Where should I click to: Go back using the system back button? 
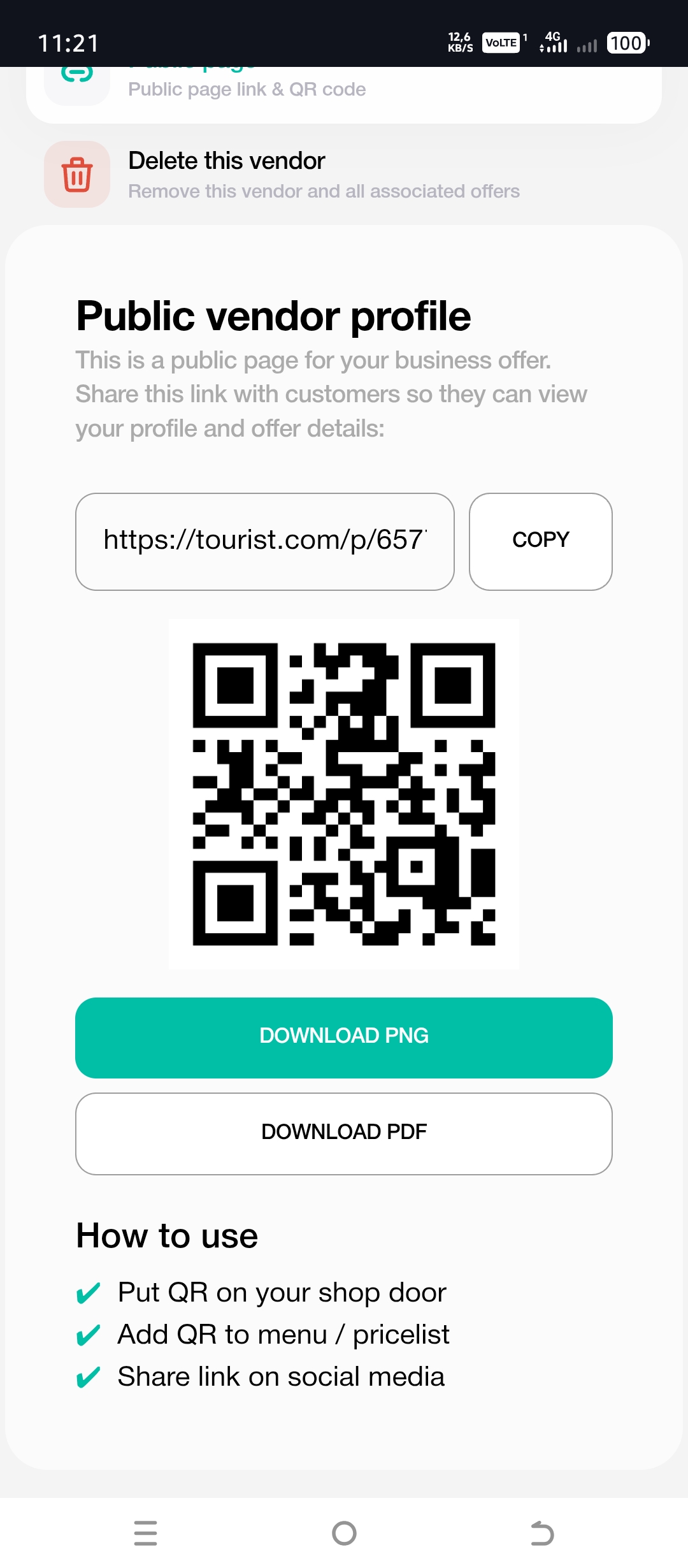pyautogui.click(x=542, y=1533)
